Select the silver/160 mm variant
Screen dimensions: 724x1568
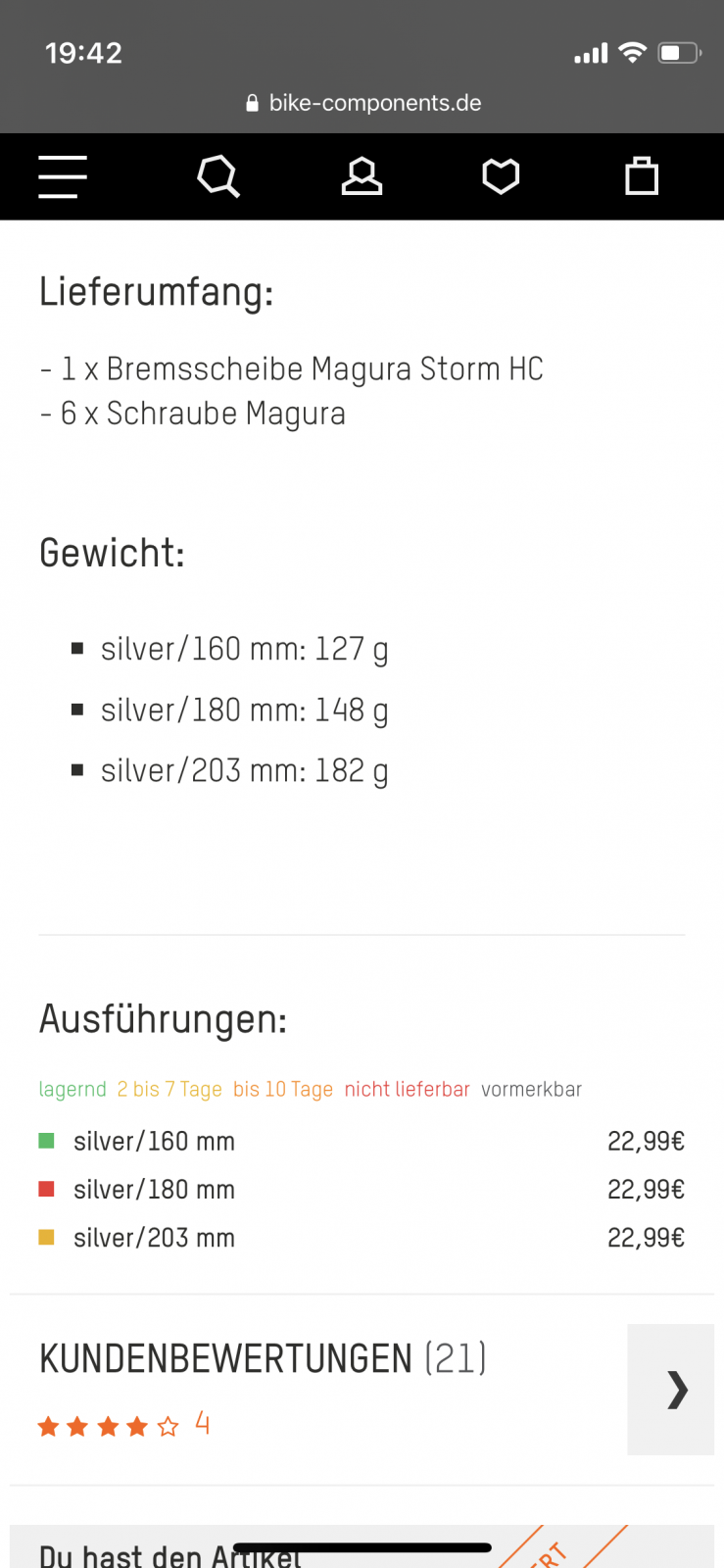point(154,1142)
